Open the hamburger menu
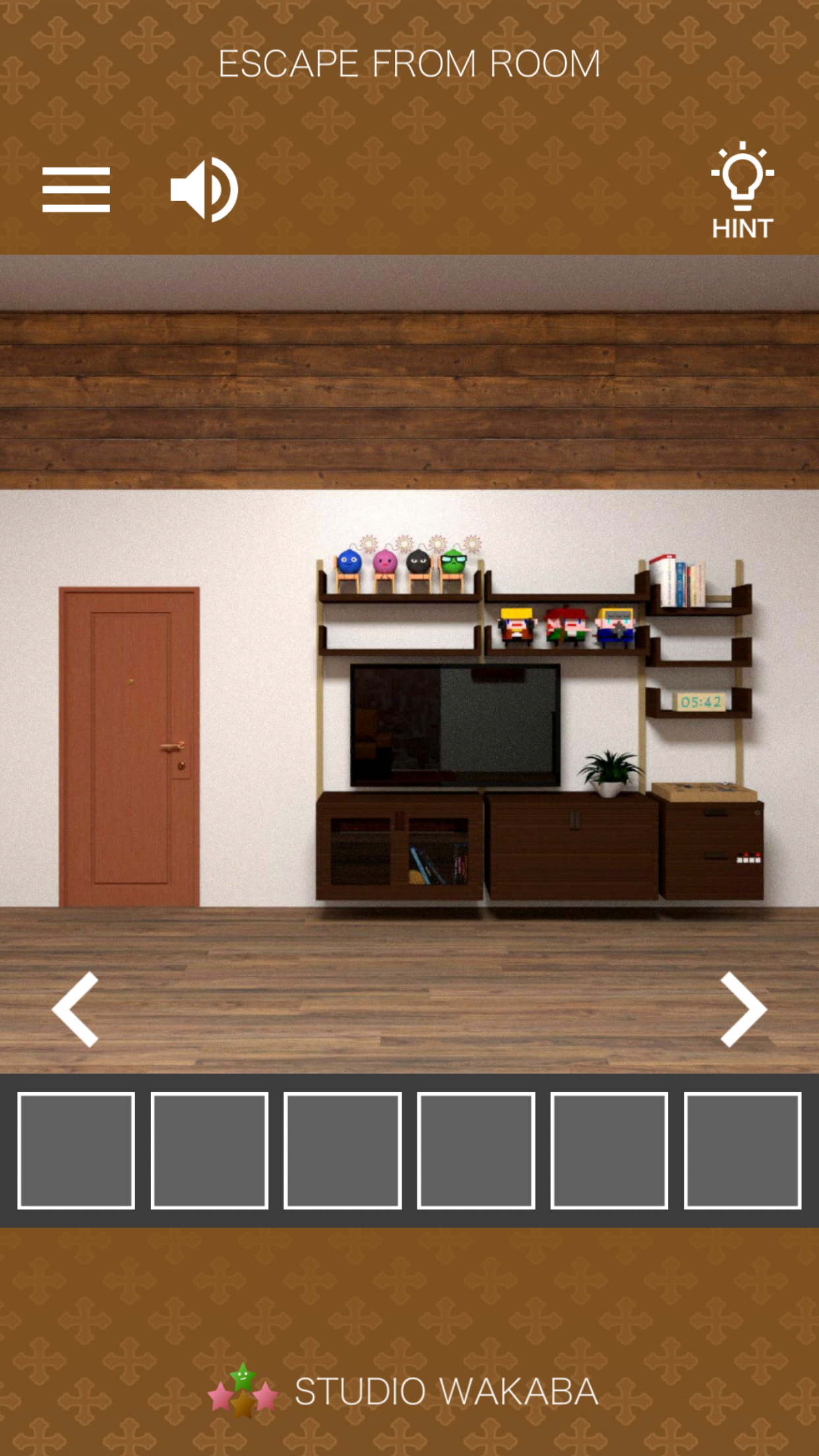This screenshot has height=1456, width=819. pos(76,189)
